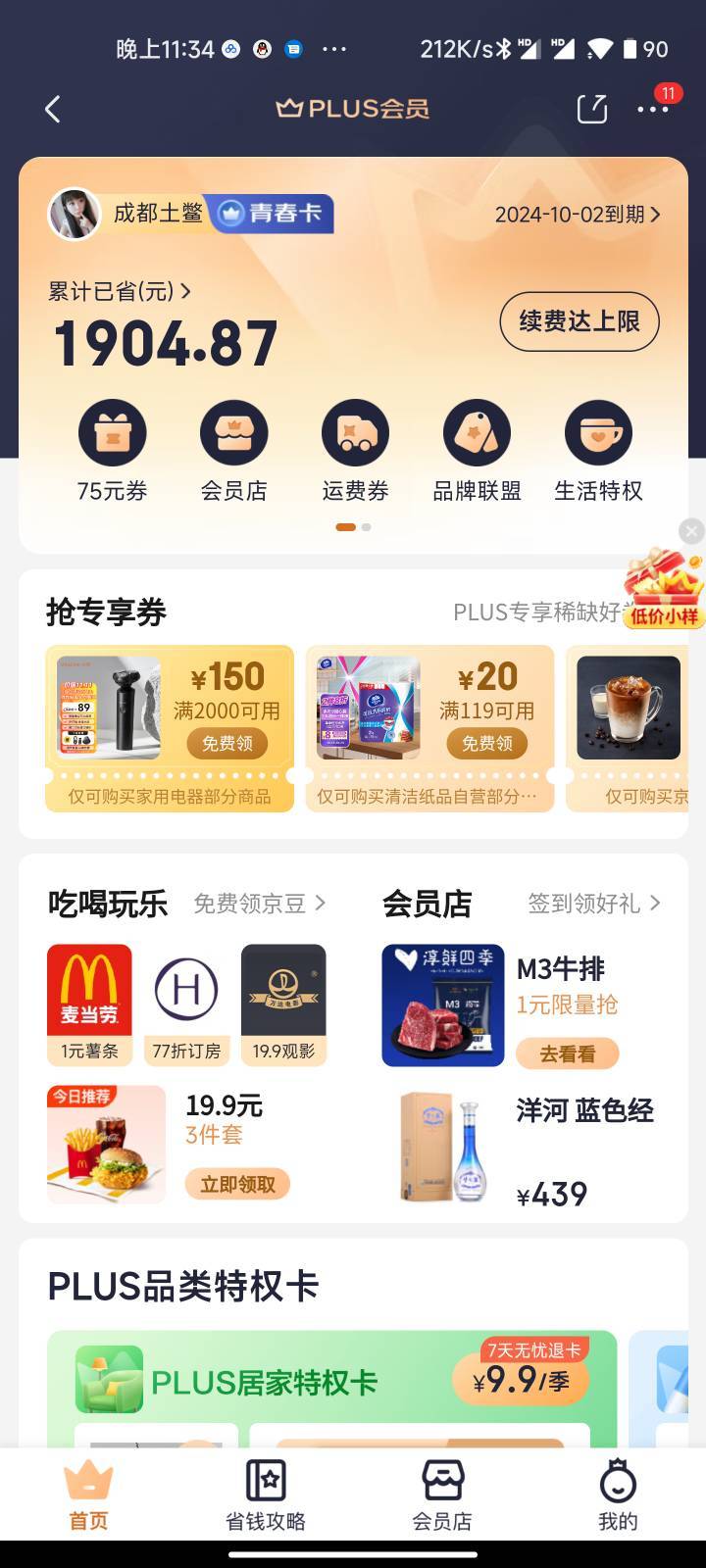The image size is (706, 1568).
Task: Open the 2024-10-02到期 expiry details
Action: pos(578,214)
